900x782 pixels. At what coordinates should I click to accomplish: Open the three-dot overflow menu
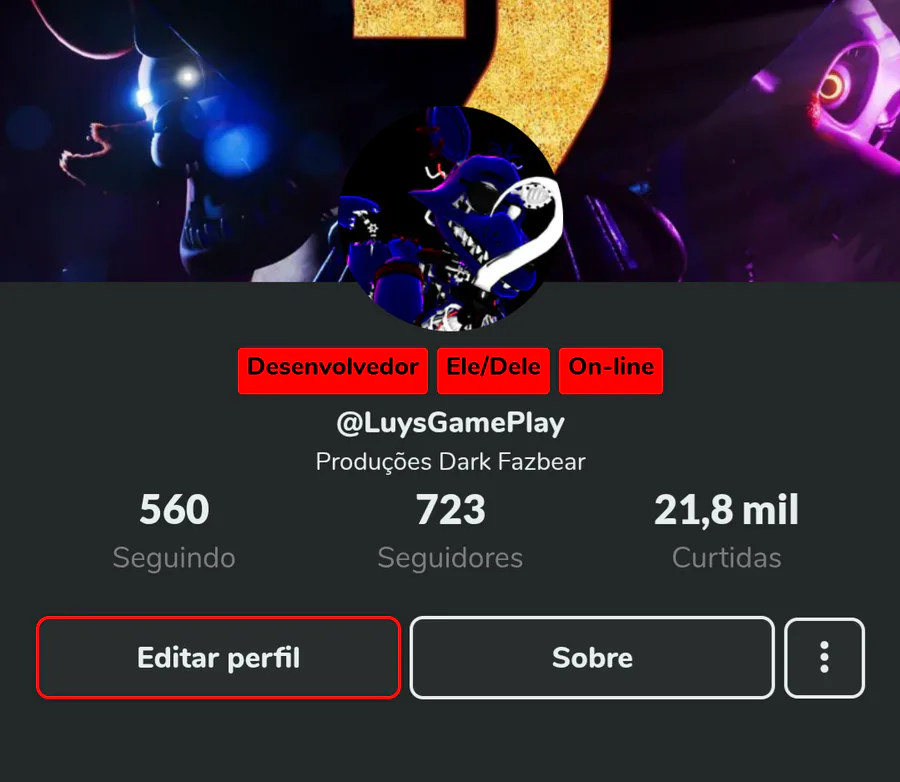tap(824, 657)
